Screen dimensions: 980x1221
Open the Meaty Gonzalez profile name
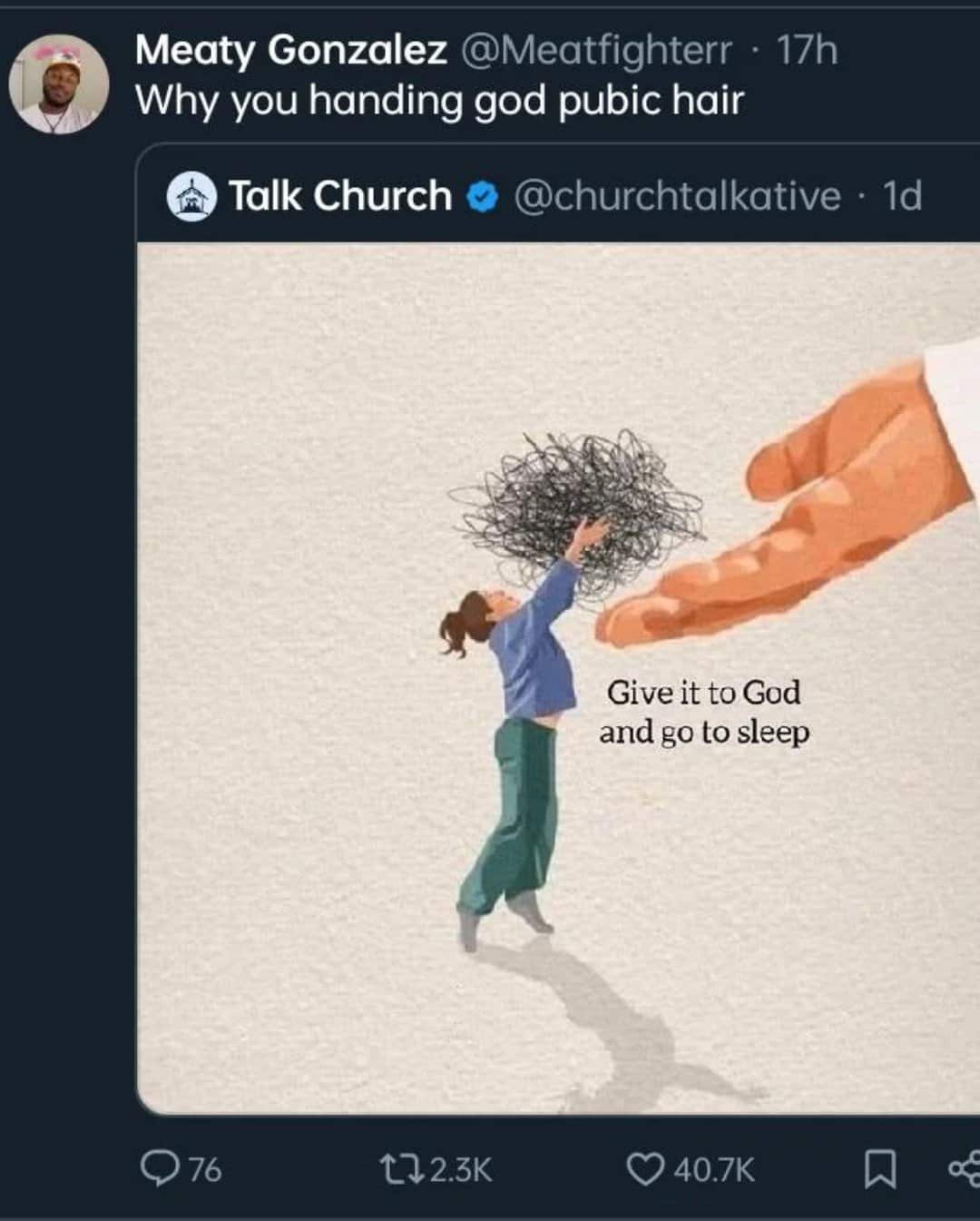click(x=290, y=50)
